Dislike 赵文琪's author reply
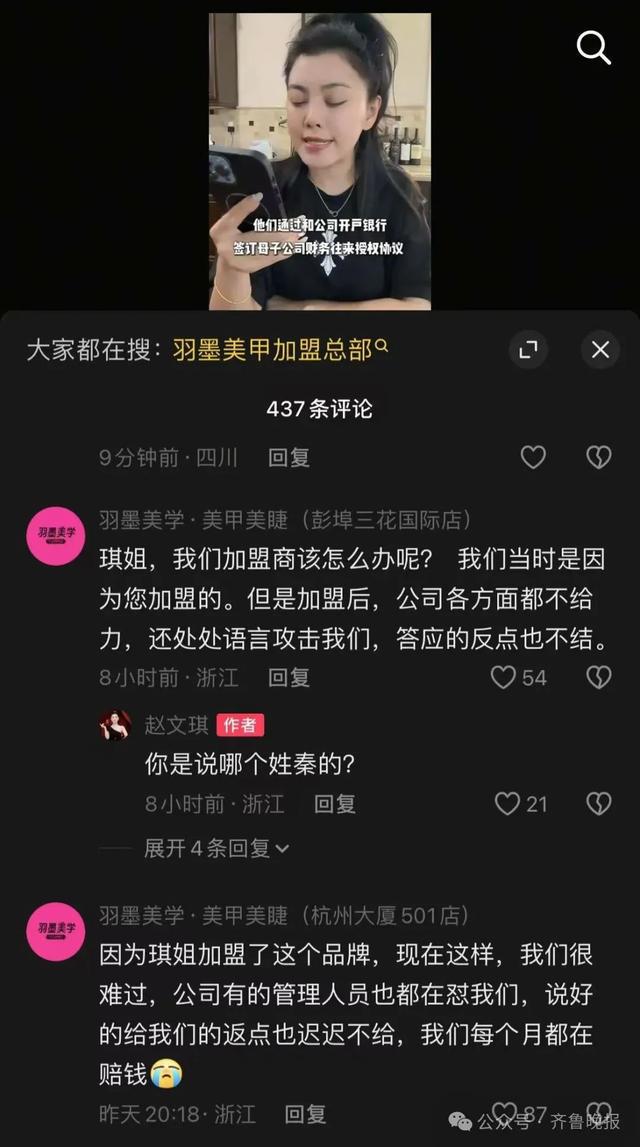 [x=598, y=803]
